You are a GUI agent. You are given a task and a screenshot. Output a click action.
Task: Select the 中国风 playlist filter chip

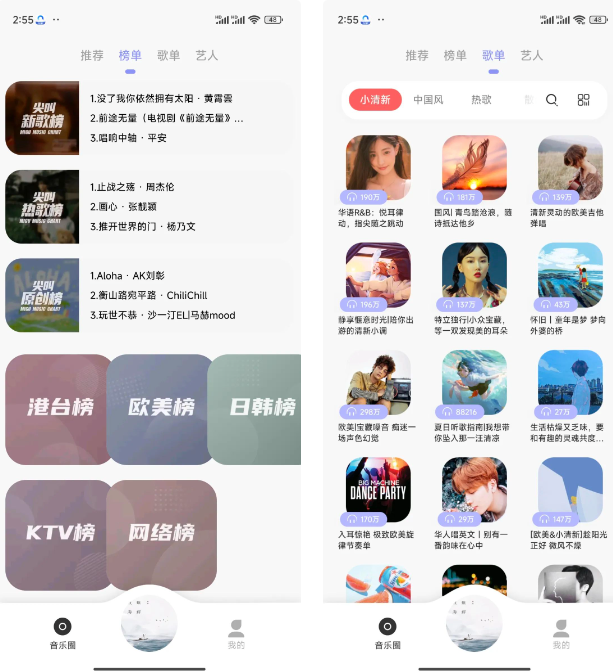428,100
